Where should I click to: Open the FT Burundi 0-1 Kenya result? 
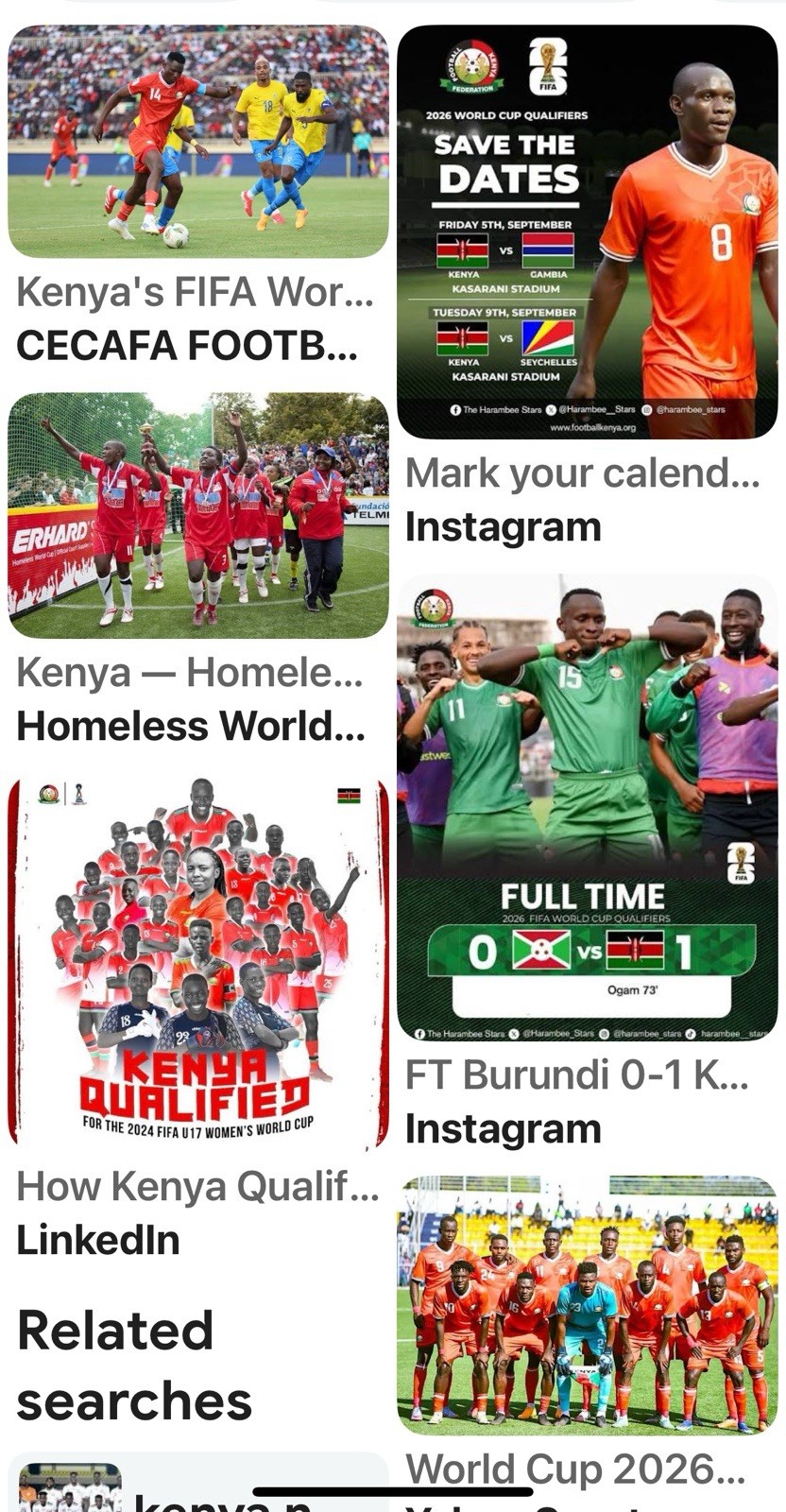pyautogui.click(x=587, y=808)
